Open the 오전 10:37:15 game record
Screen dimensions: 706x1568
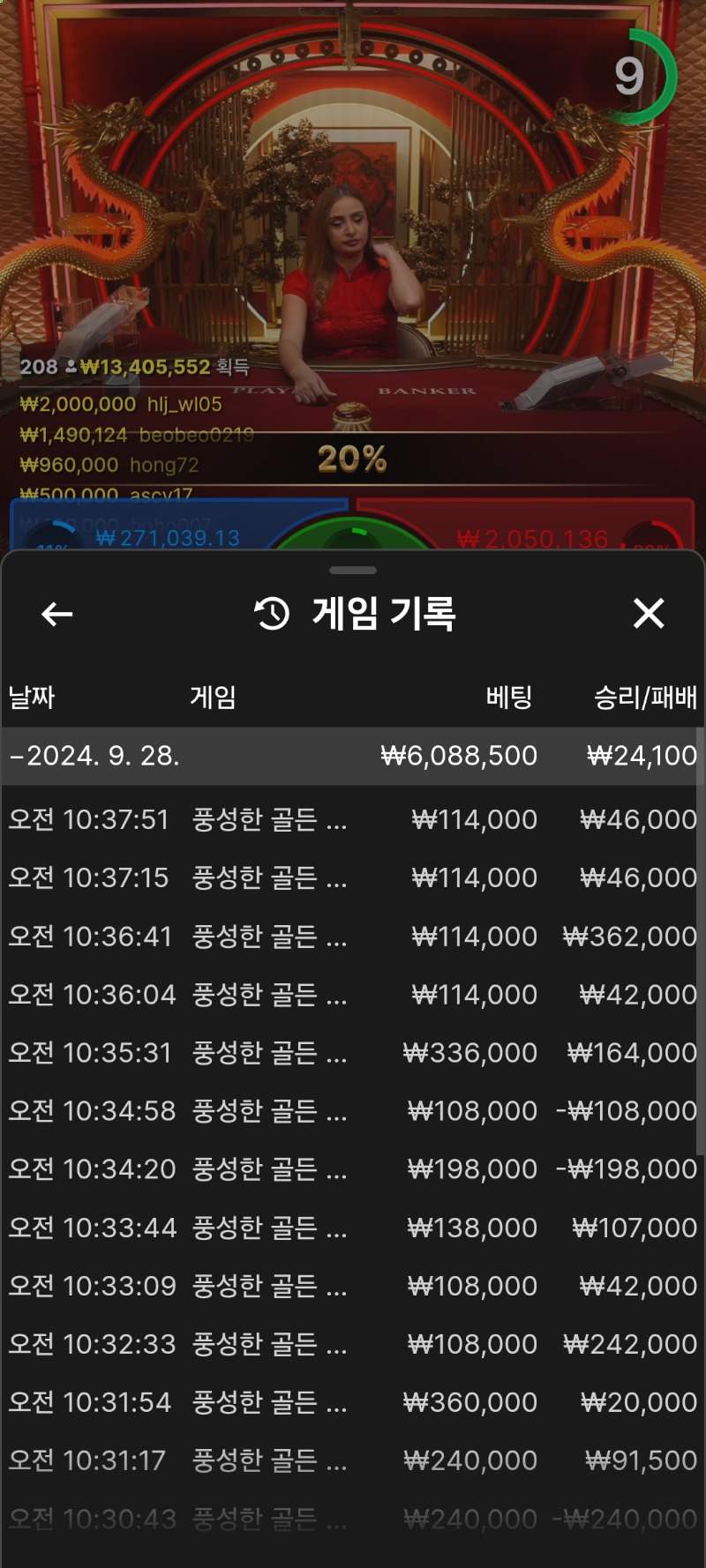pyautogui.click(x=352, y=877)
